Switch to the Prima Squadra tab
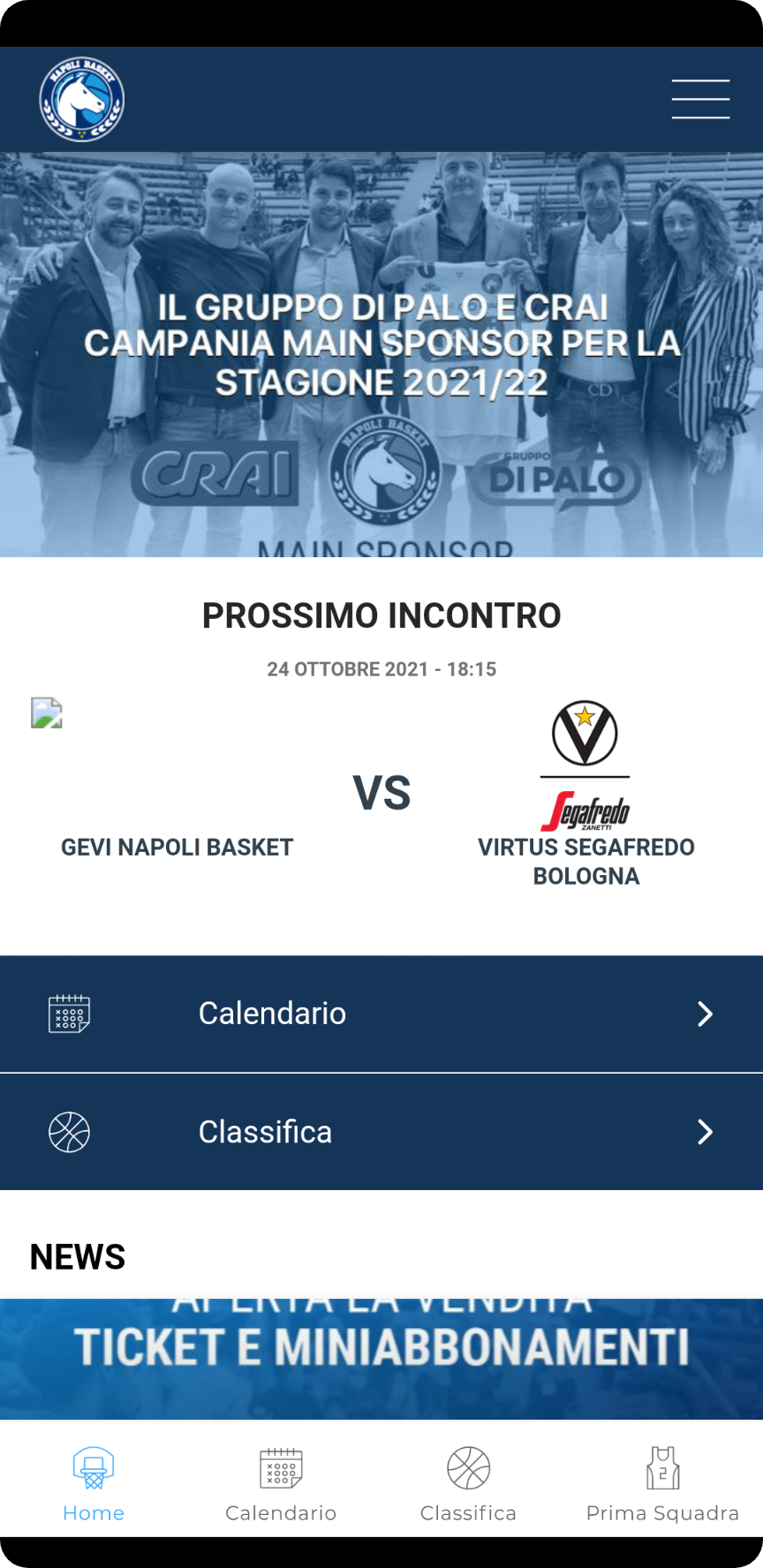Viewport: 763px width, 1568px height. [x=662, y=1485]
